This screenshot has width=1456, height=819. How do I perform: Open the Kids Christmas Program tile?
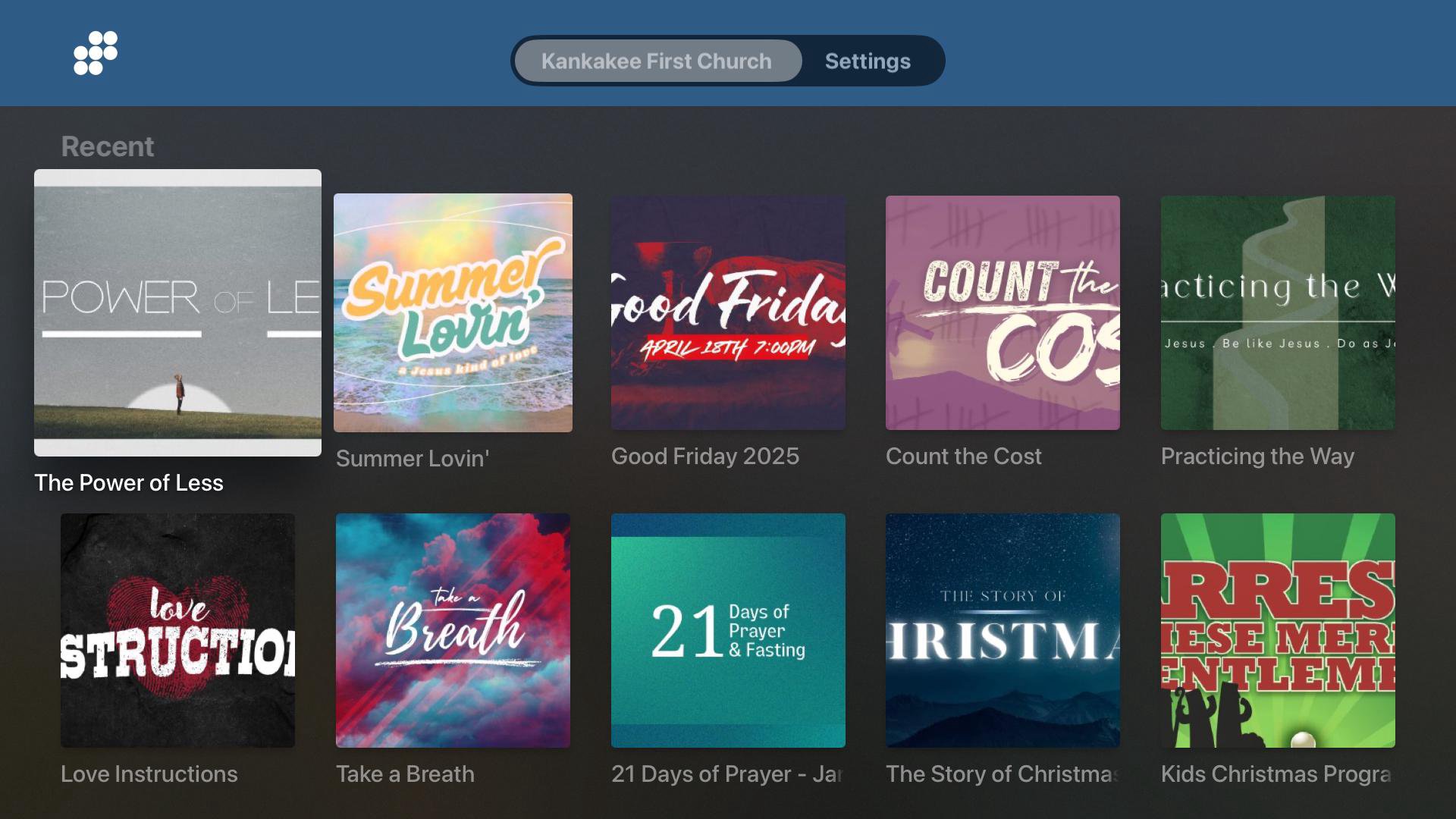click(x=1278, y=630)
